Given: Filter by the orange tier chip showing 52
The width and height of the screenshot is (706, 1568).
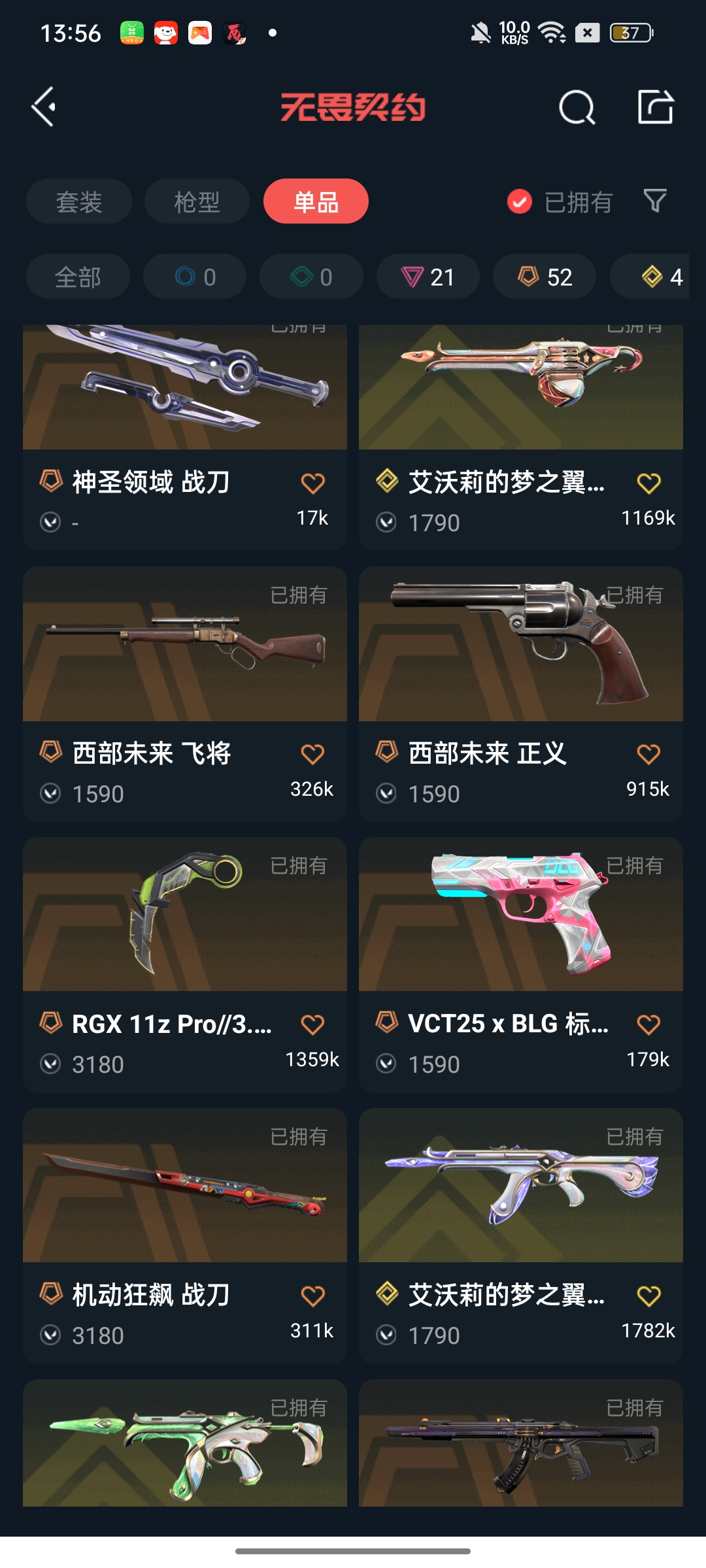Looking at the screenshot, I should pyautogui.click(x=545, y=277).
